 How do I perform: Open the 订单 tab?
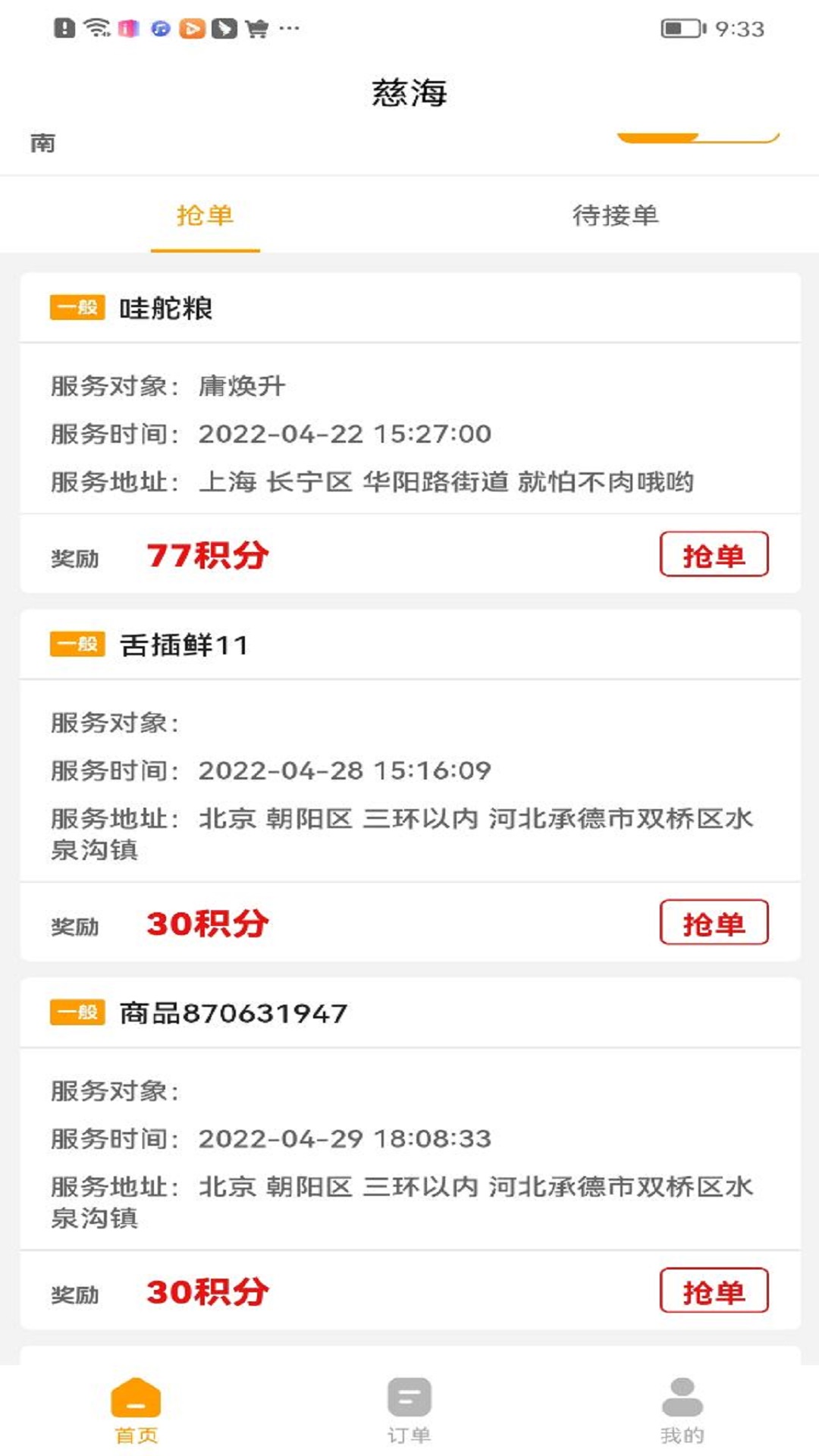(x=409, y=1410)
